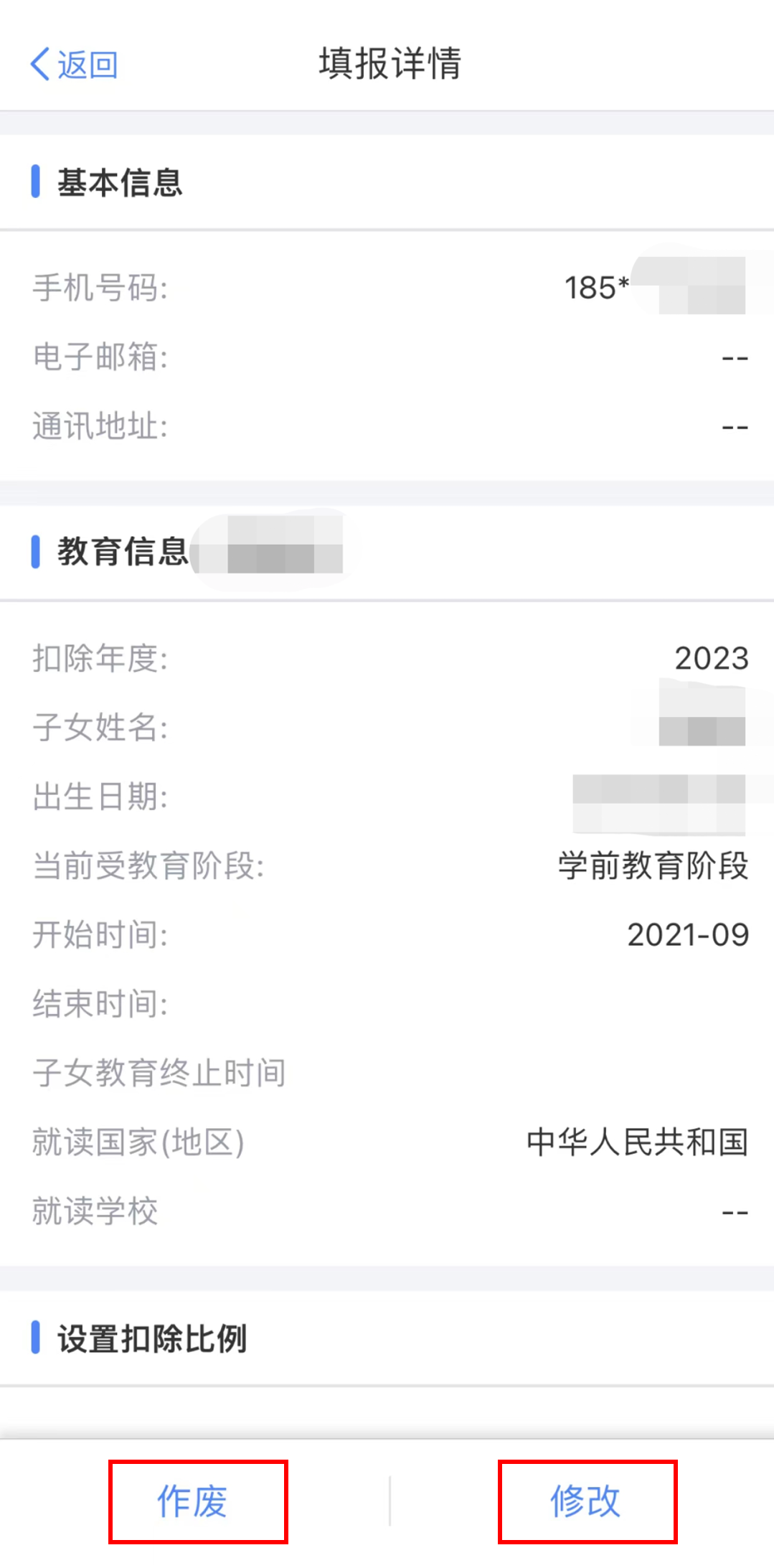Go back via the 返回 button

tap(74, 65)
